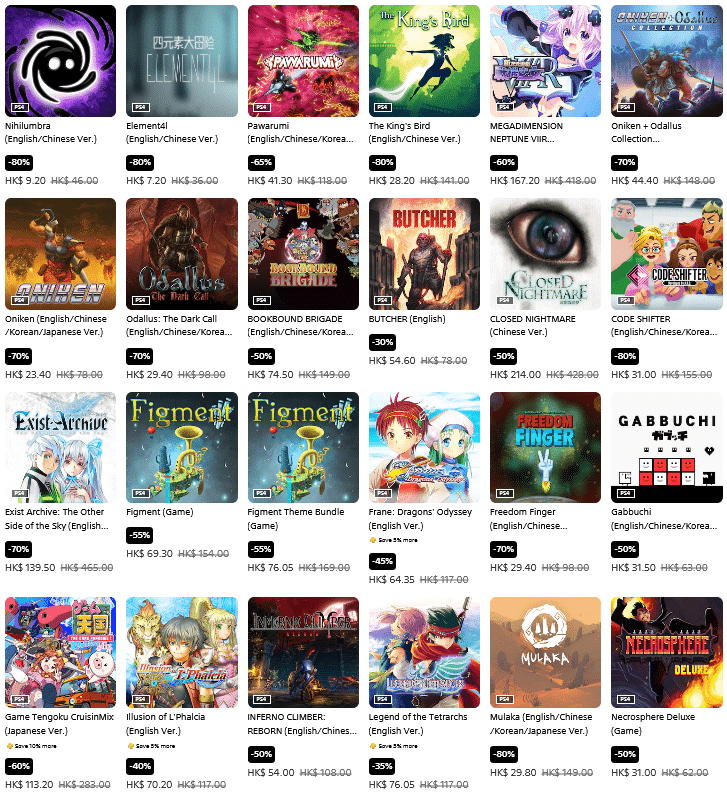Open Megadimension Neptune VIIR tile
727x796 pixels.
[x=545, y=61]
